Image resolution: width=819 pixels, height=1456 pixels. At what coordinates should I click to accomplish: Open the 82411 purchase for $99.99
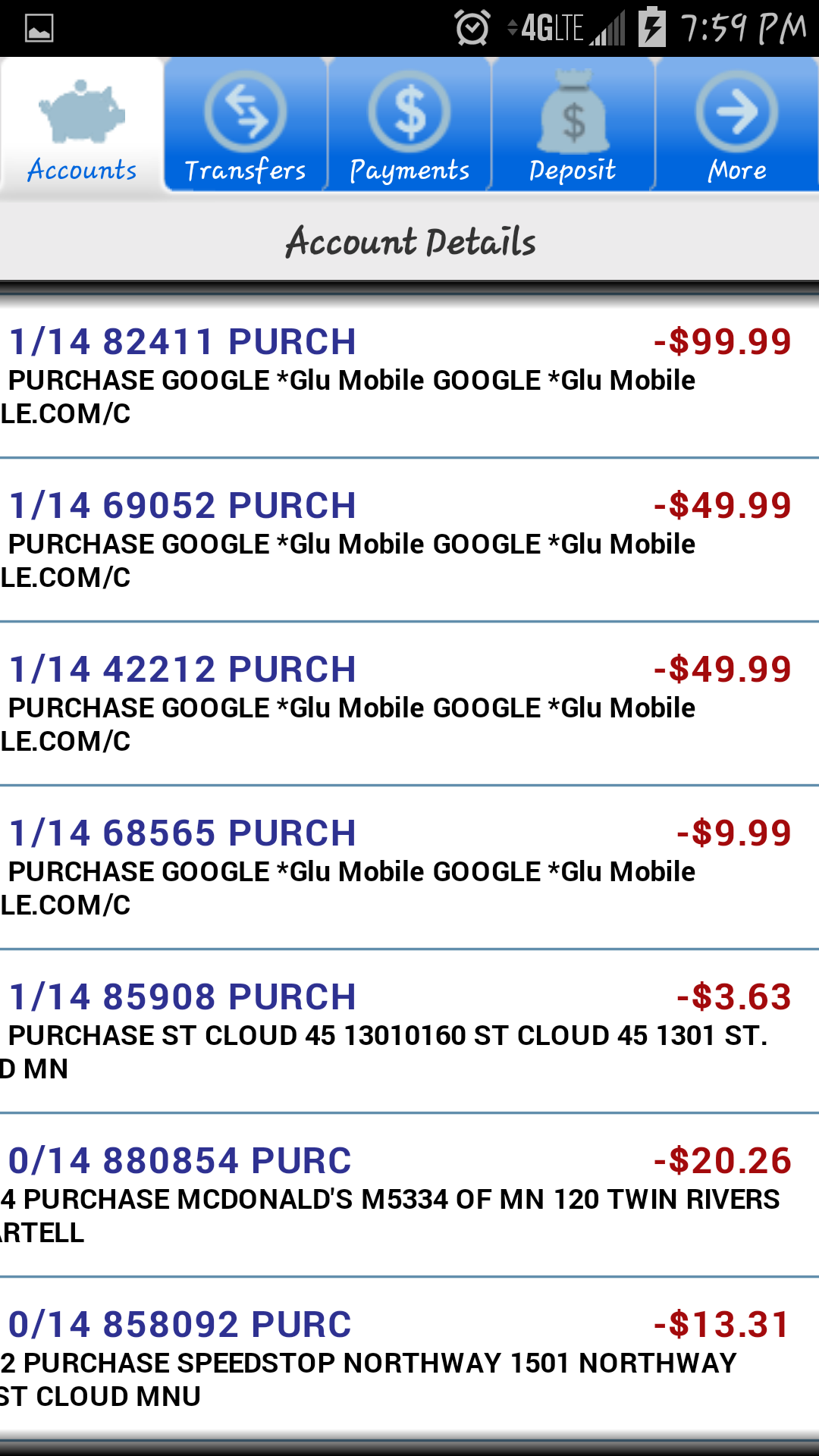(x=409, y=376)
